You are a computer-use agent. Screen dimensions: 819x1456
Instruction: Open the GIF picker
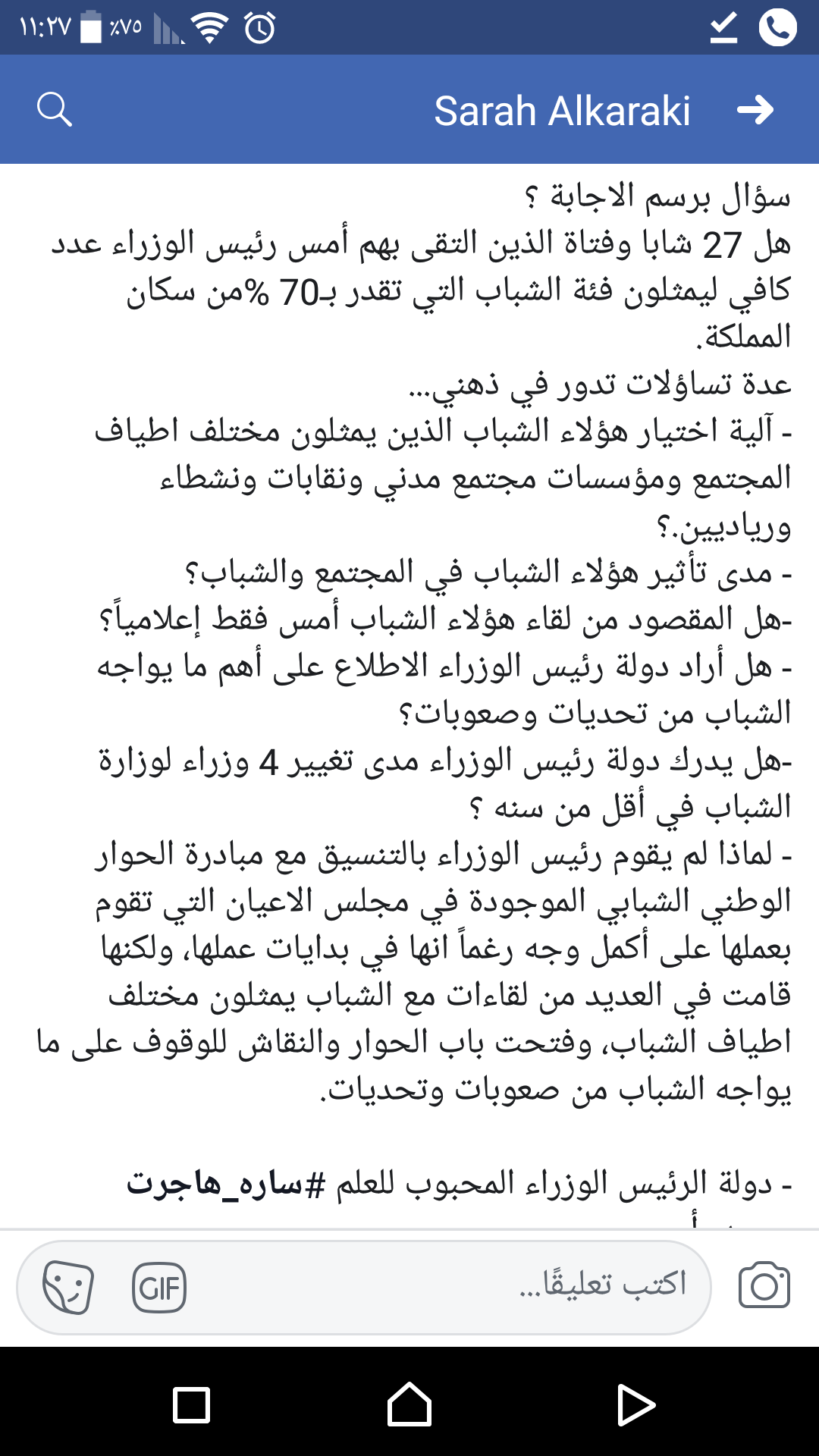click(x=159, y=1287)
